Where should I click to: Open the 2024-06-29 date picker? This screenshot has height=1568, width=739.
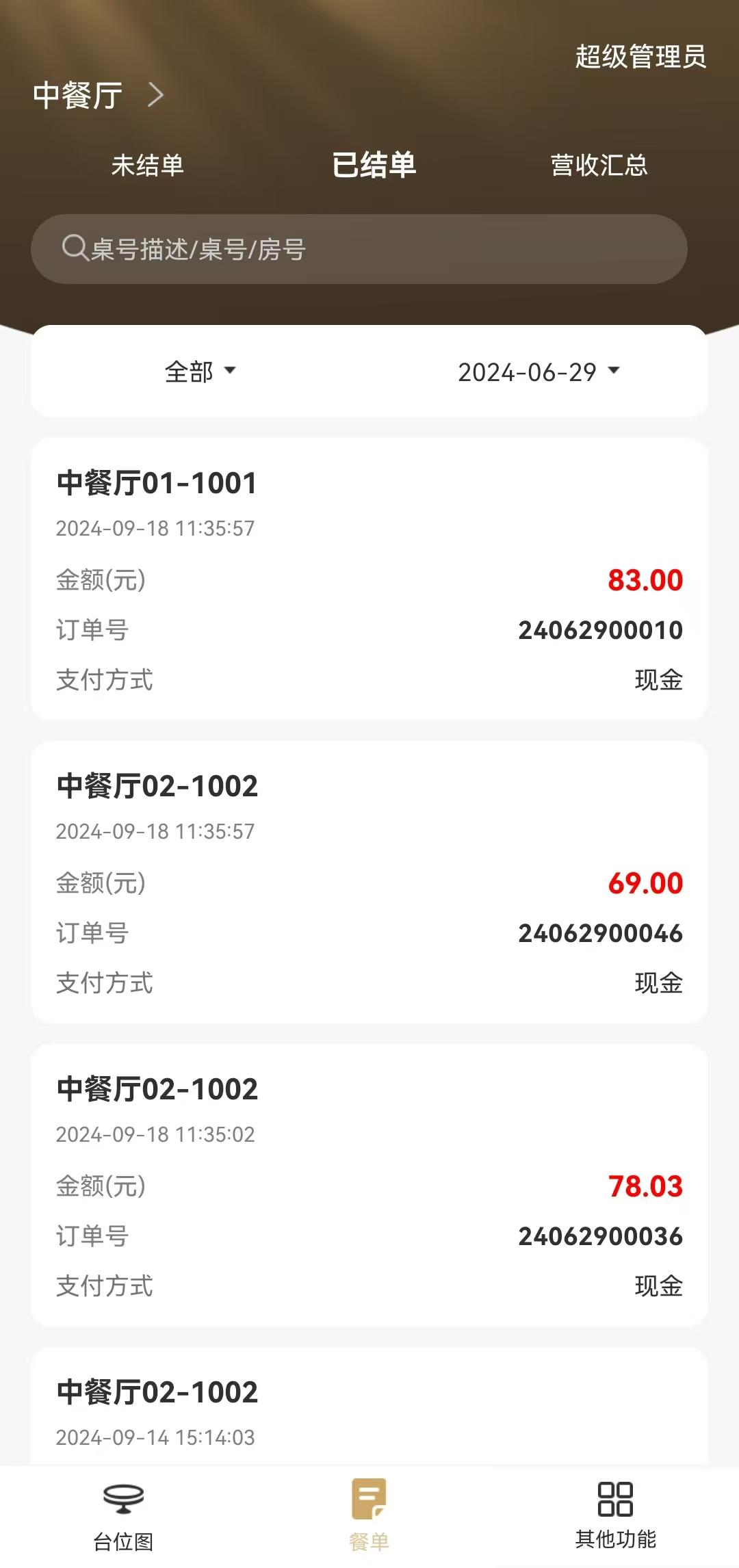539,371
